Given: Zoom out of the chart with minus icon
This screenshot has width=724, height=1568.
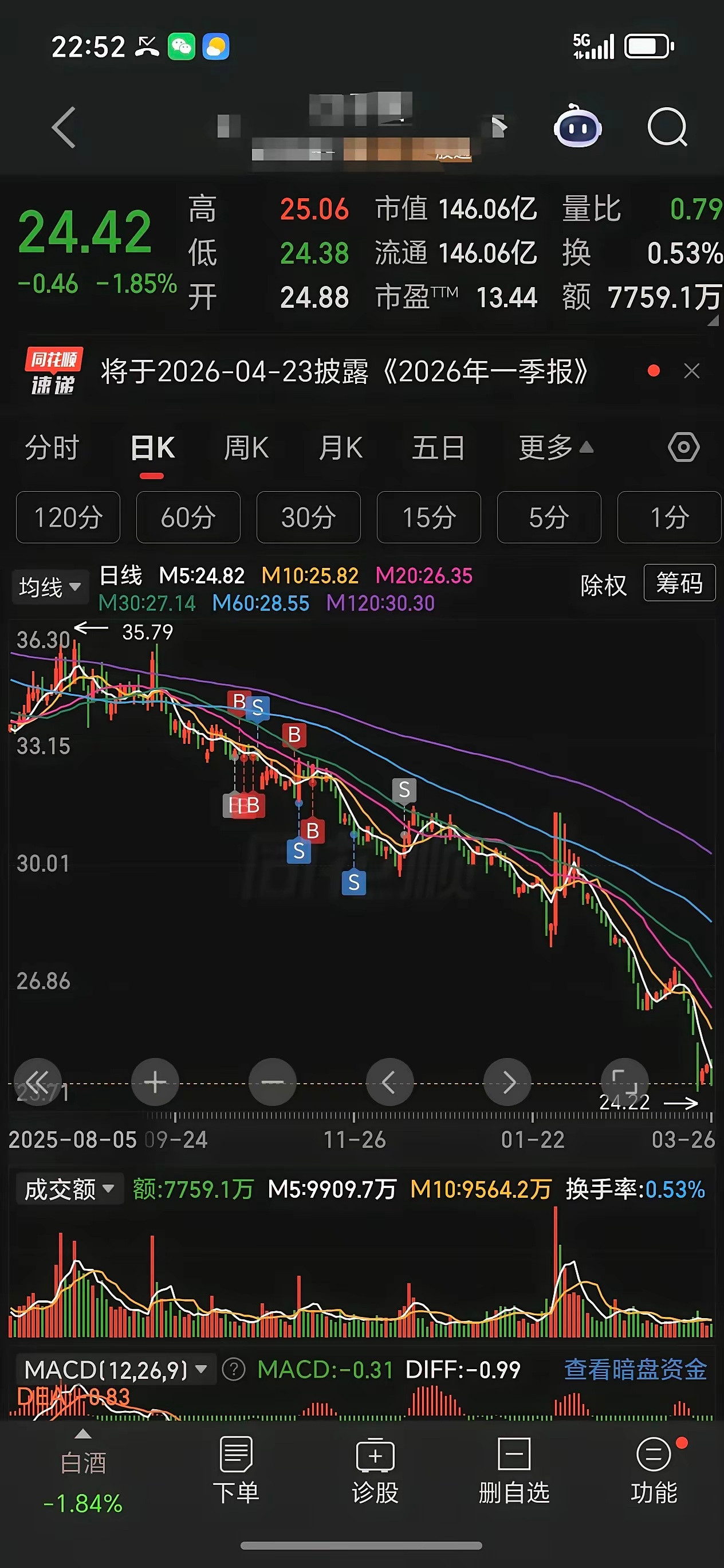Looking at the screenshot, I should 273,1083.
